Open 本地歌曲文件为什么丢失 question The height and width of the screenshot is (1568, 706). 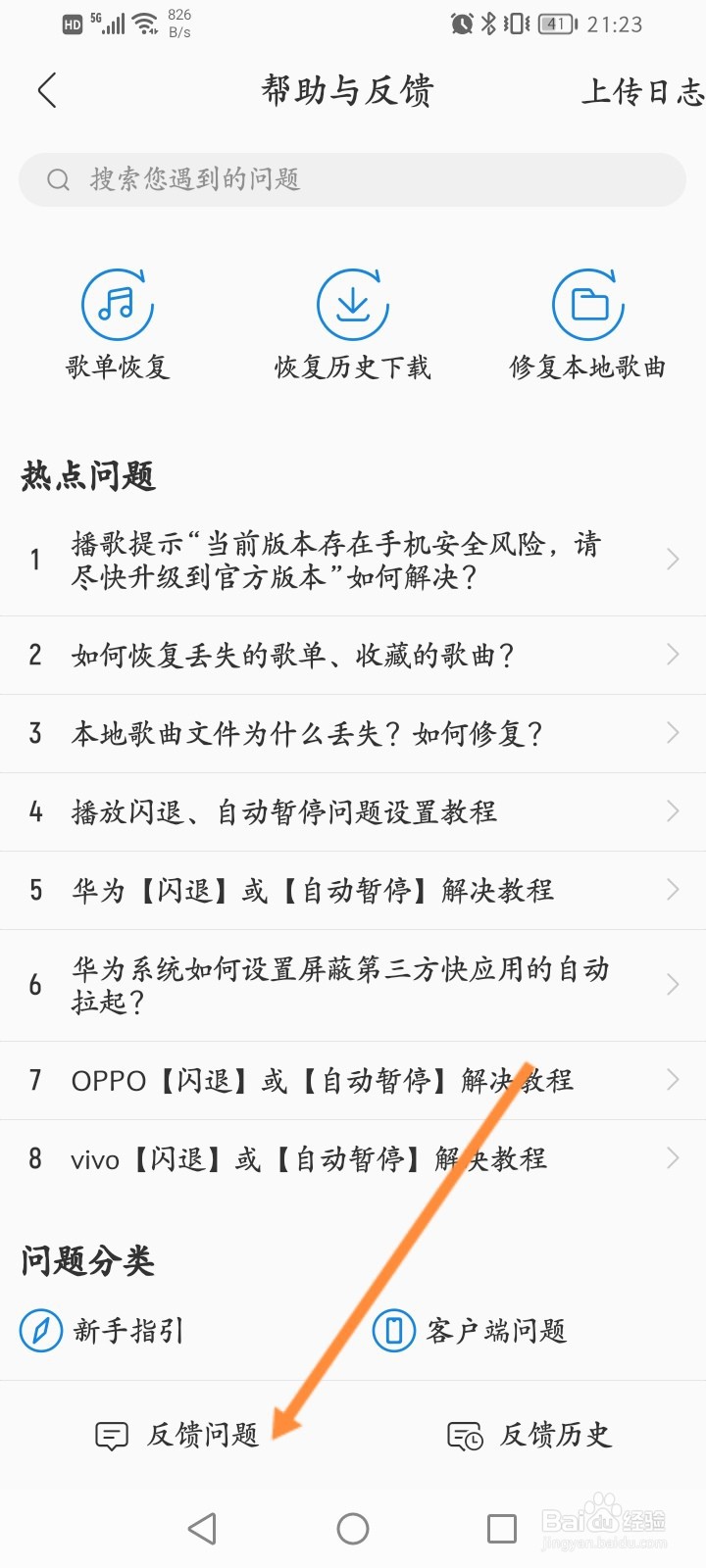[353, 733]
